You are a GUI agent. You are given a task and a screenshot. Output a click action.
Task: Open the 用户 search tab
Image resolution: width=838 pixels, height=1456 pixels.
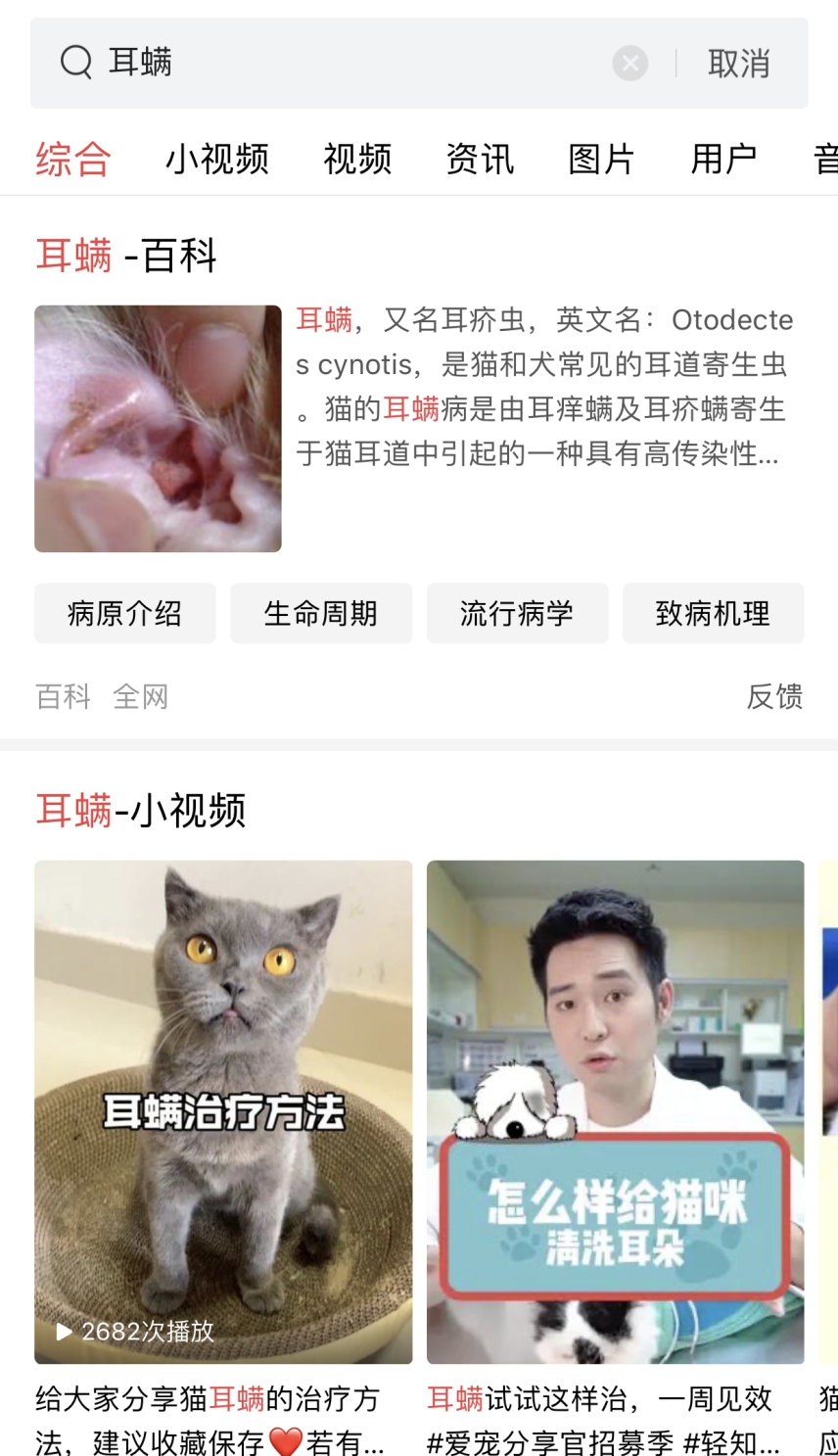723,159
